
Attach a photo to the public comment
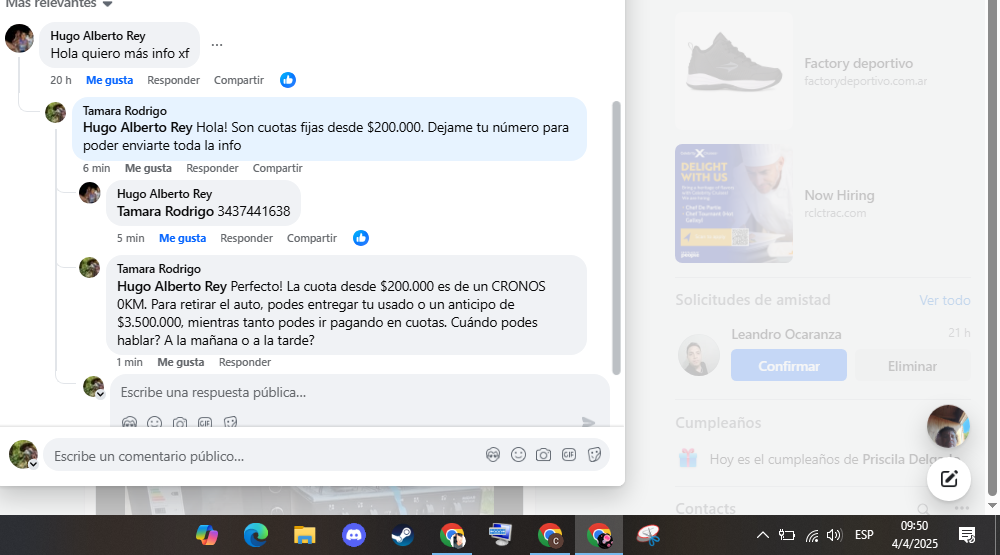tap(543, 455)
